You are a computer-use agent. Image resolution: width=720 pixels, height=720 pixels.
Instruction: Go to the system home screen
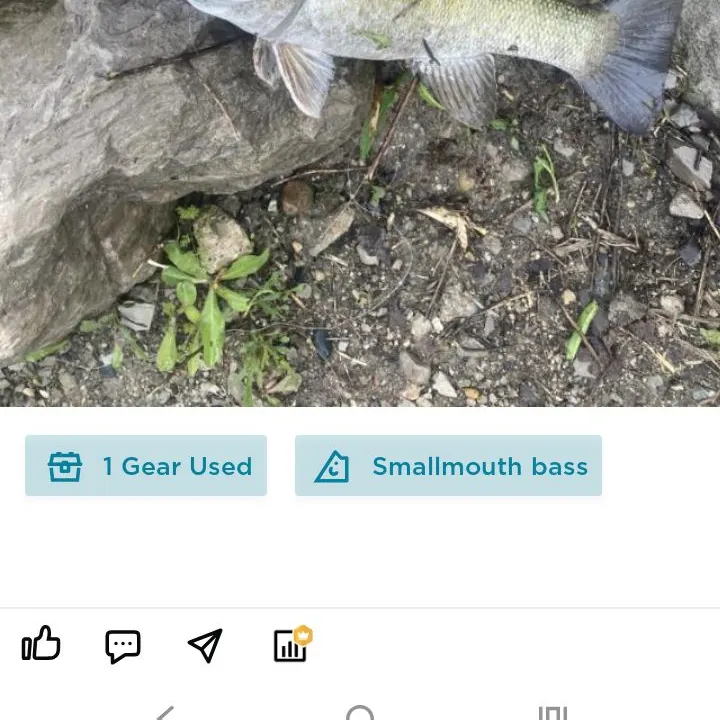coord(360,712)
